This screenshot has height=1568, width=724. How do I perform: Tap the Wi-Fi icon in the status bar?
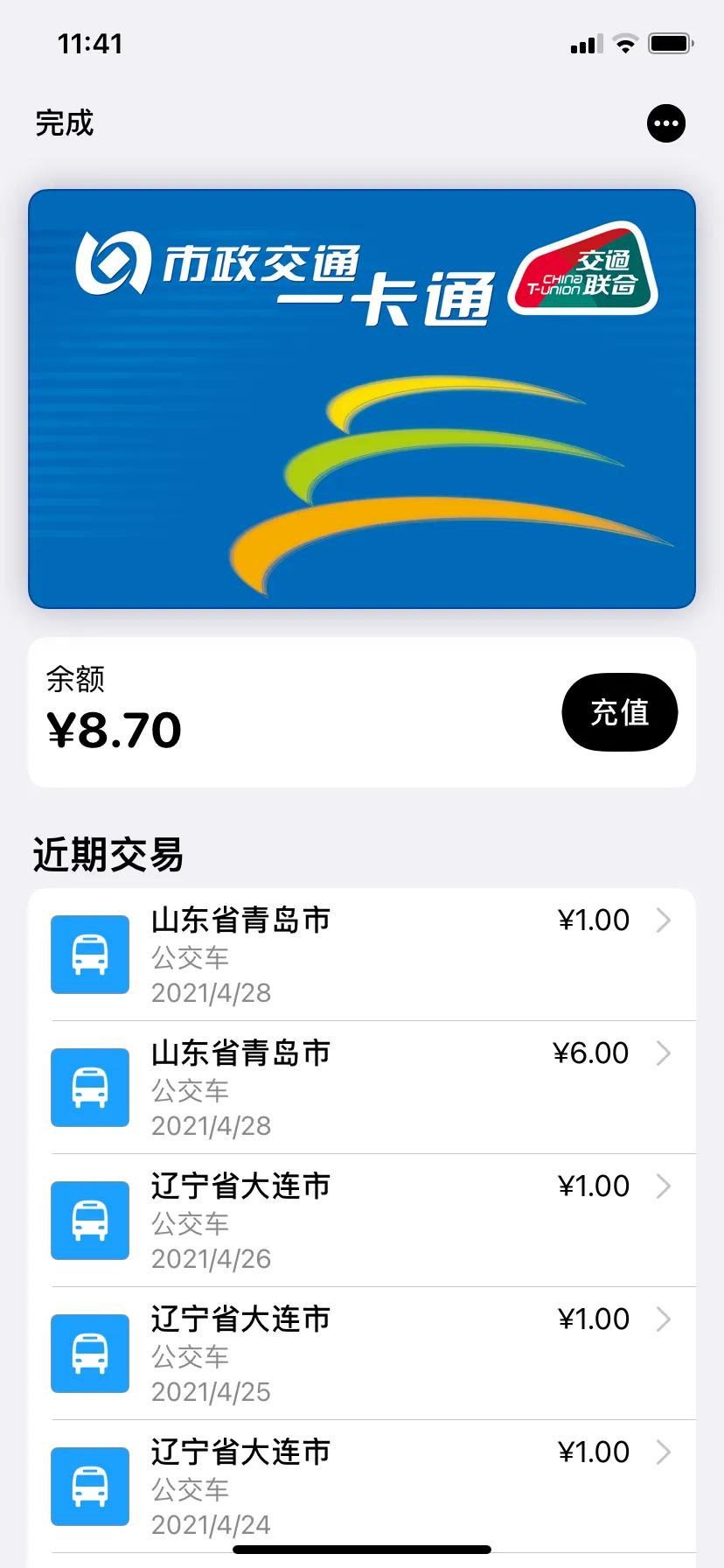coord(626,43)
